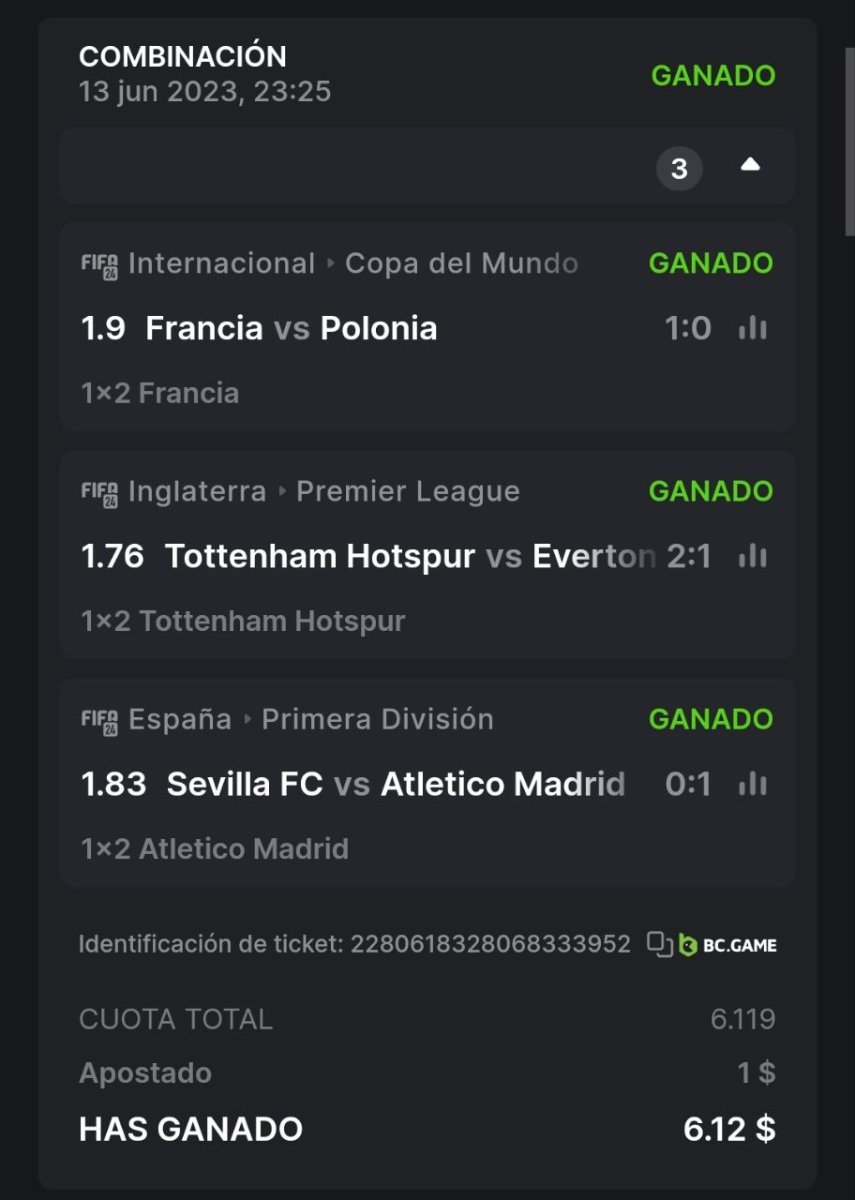Viewport: 855px width, 1200px height.
Task: Collapse the combination bet selections list
Action: pyautogui.click(x=750, y=166)
